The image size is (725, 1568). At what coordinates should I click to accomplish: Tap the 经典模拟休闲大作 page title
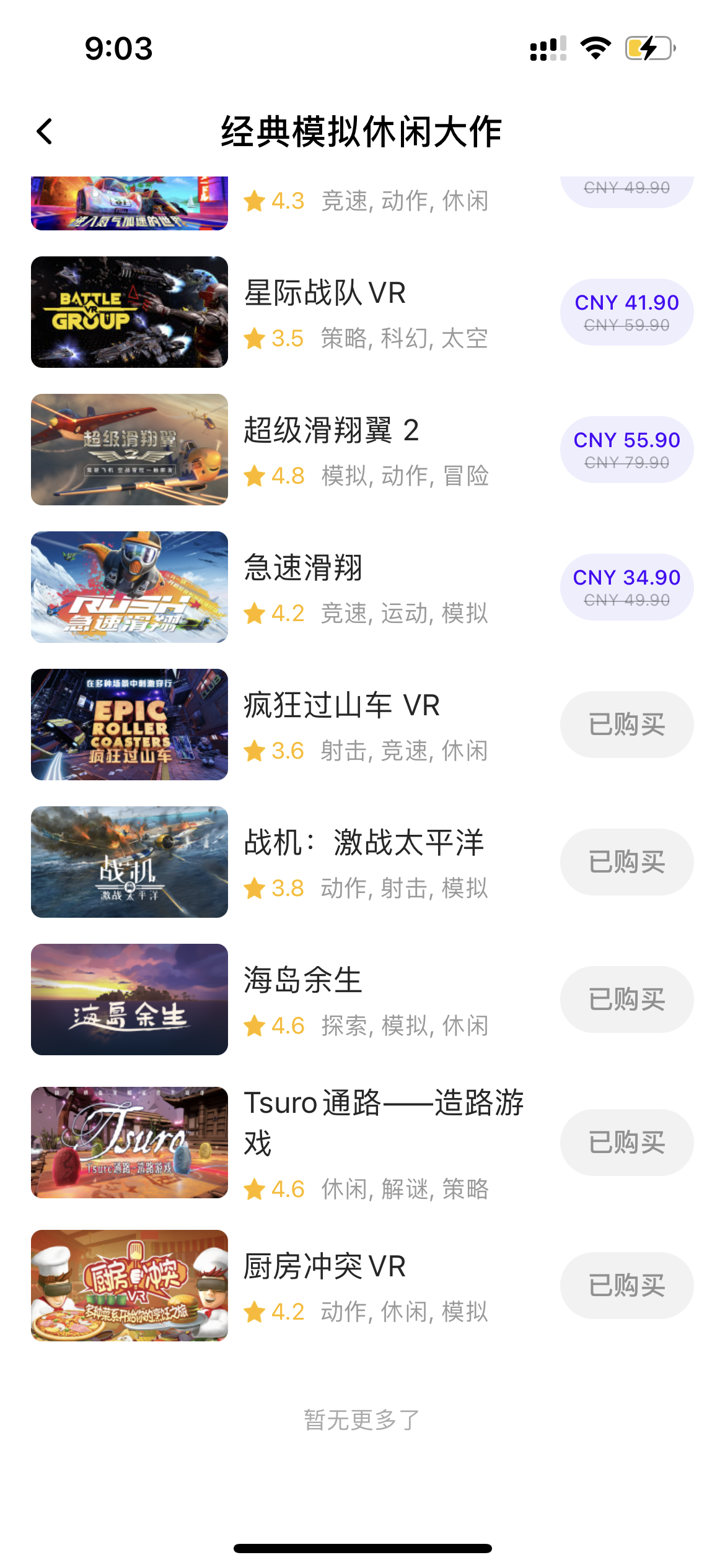[x=362, y=131]
